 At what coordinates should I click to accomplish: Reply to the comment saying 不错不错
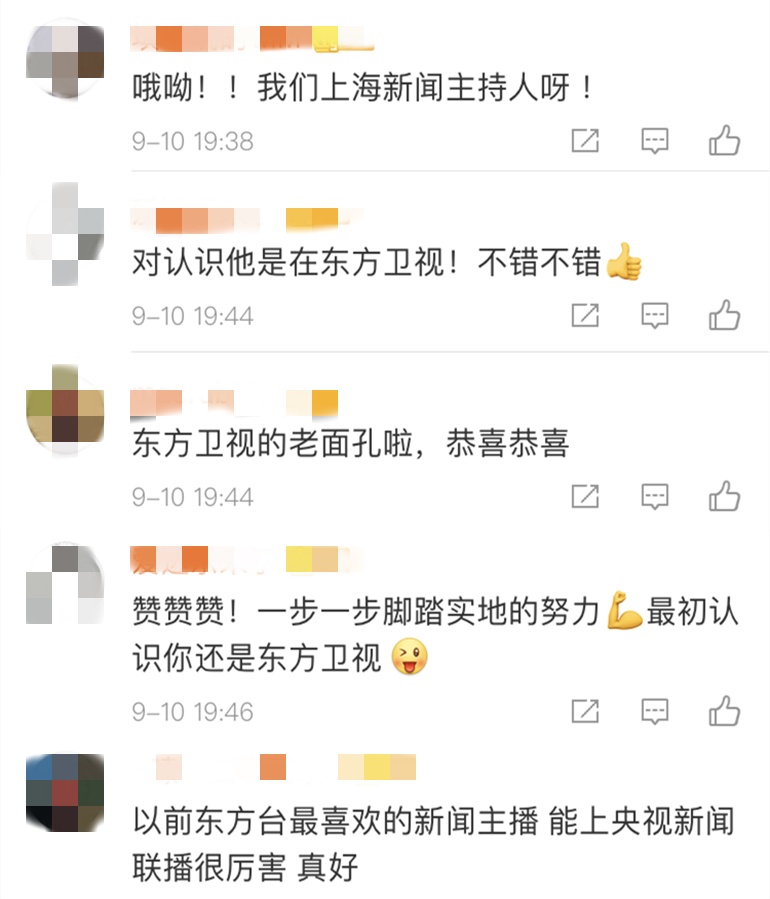(654, 316)
